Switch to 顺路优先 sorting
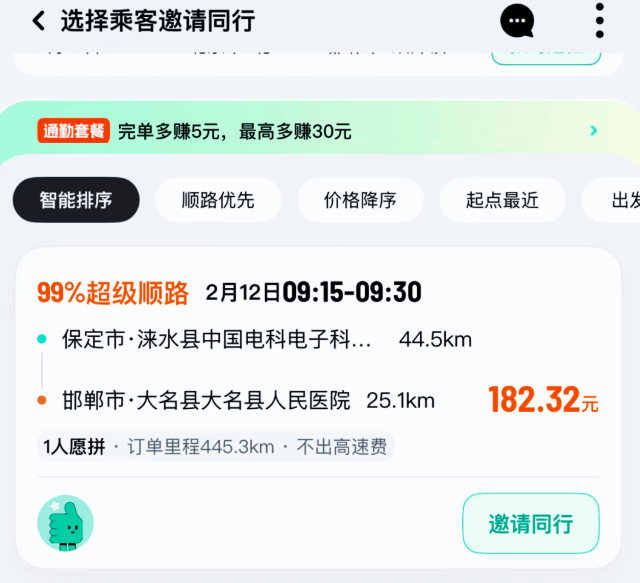This screenshot has height=583, width=640. click(218, 200)
